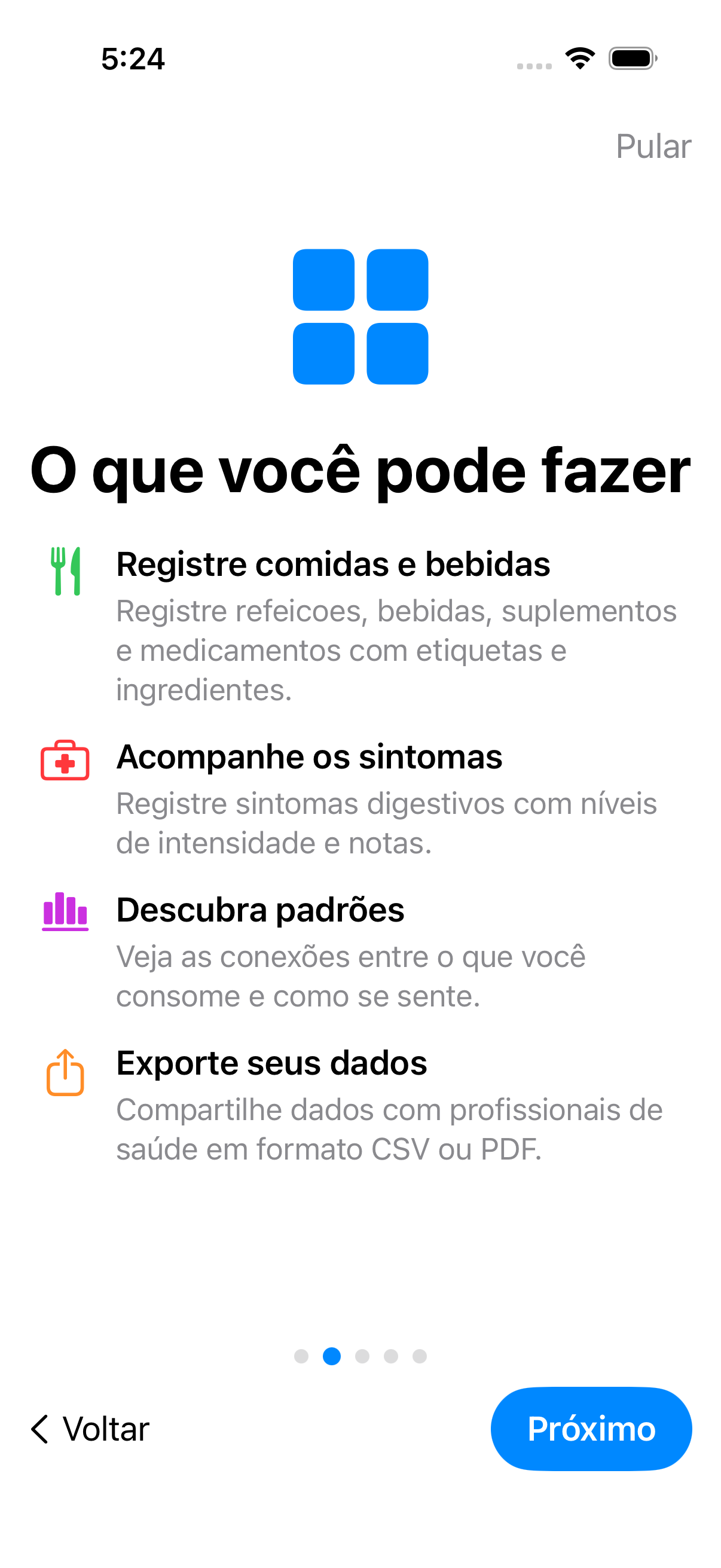Expand the Registre comidas e bebidas section

[x=334, y=566]
